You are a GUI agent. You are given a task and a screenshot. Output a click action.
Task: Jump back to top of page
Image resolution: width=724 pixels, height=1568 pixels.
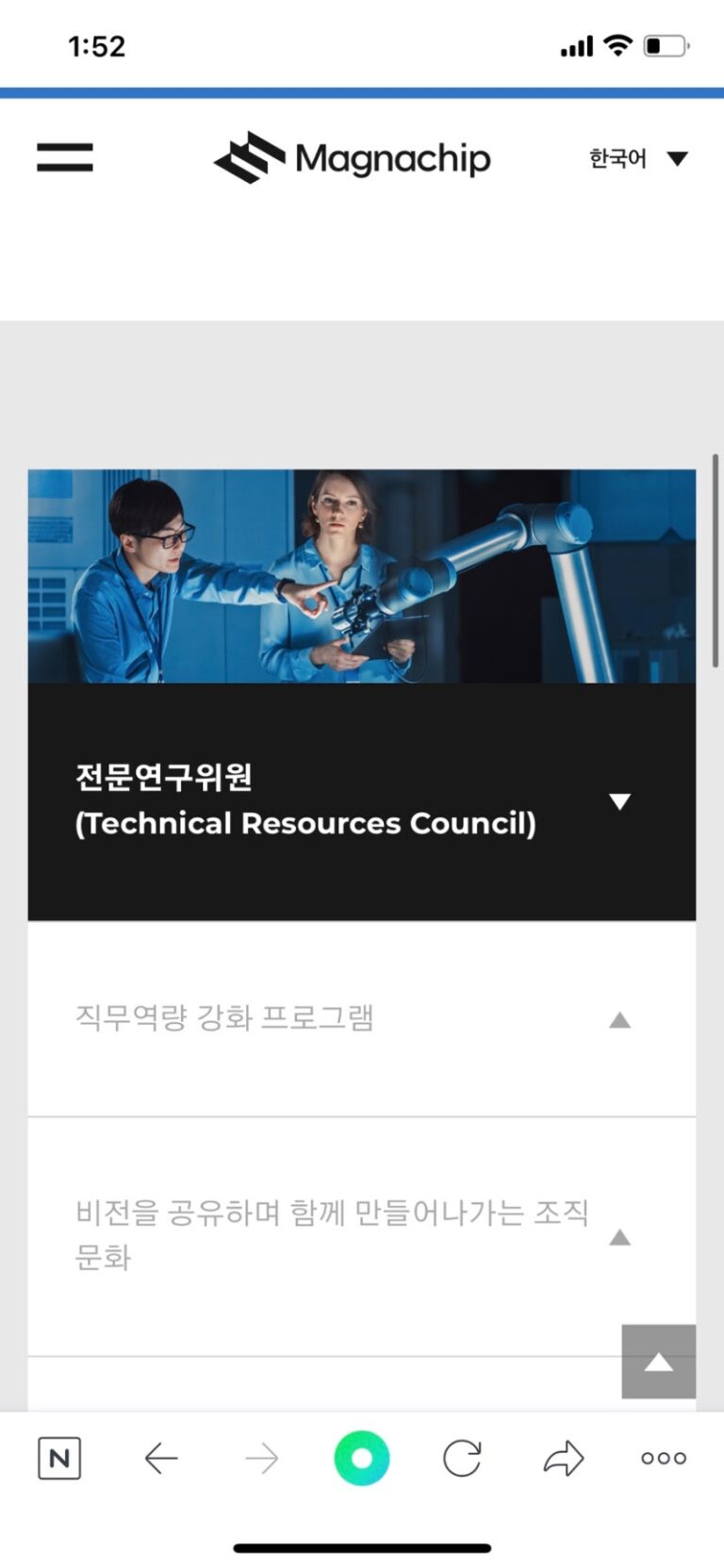[x=658, y=1362]
